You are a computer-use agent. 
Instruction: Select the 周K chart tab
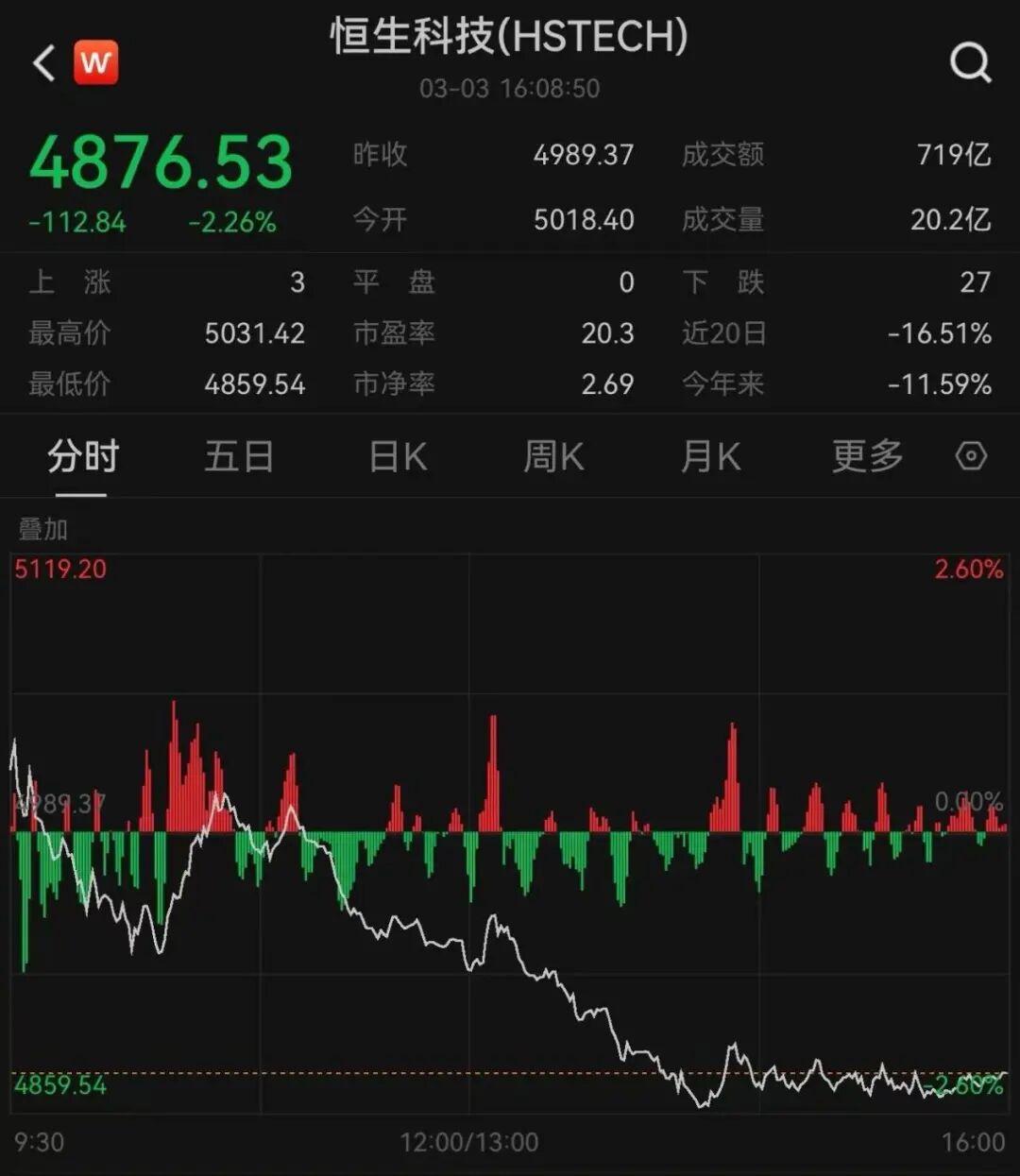(553, 457)
